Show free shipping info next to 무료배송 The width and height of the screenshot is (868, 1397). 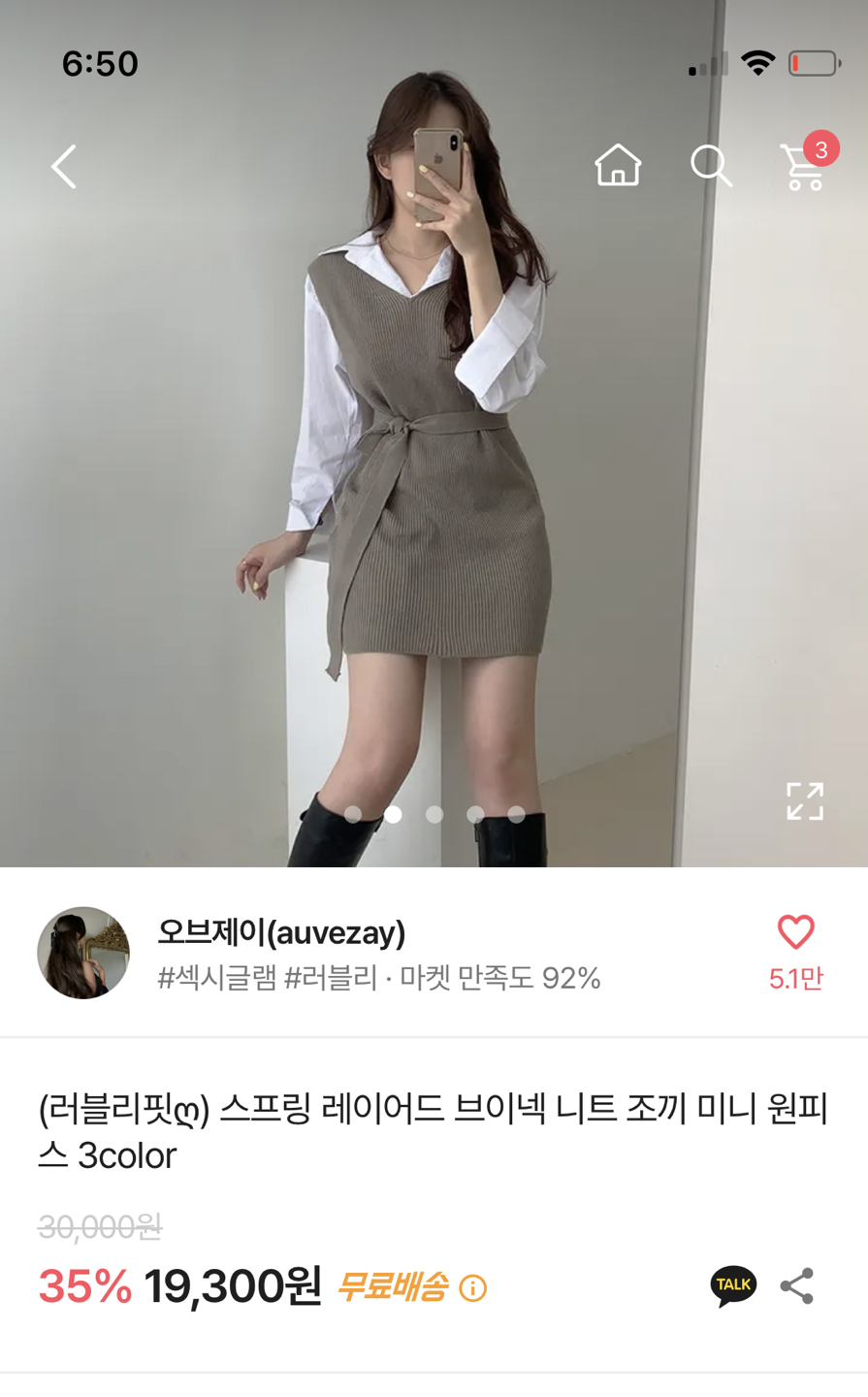[x=473, y=1288]
